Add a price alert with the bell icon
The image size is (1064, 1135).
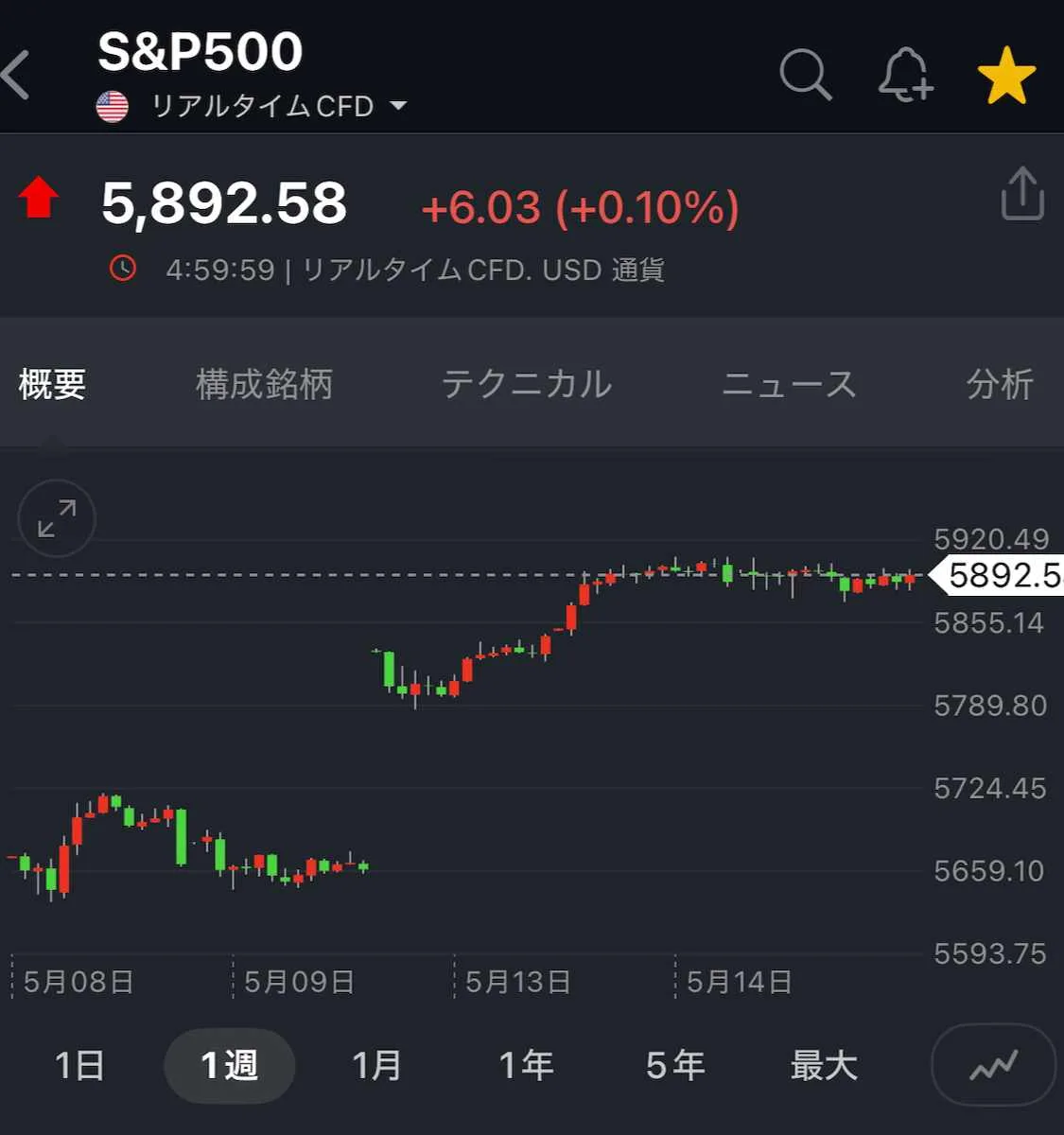[x=905, y=75]
